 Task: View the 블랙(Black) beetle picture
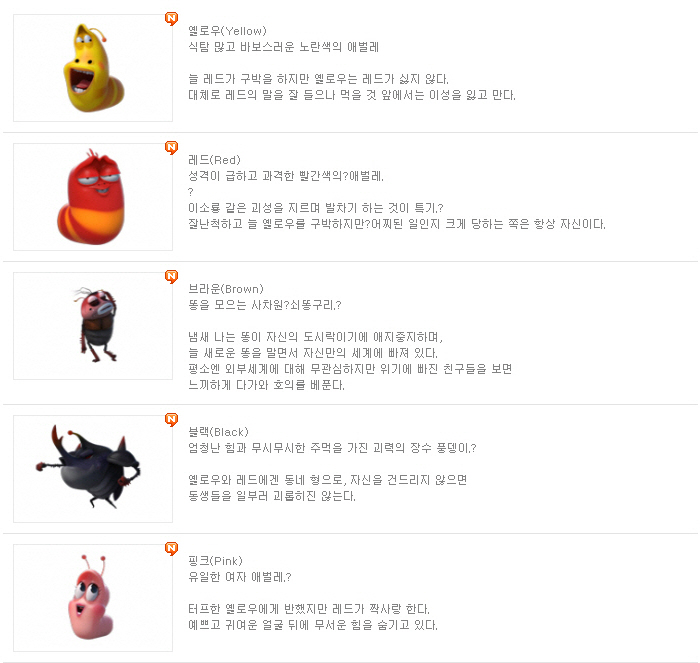[93, 468]
